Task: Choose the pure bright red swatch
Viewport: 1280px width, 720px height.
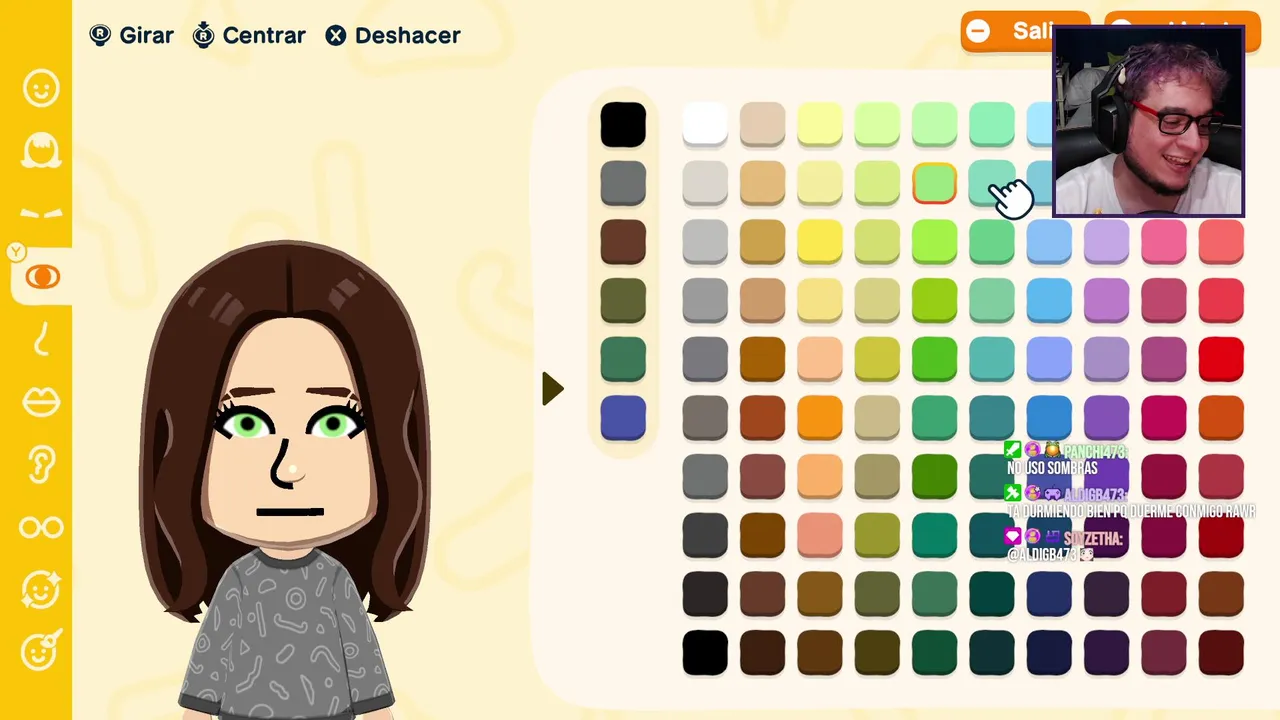Action: pos(1221,360)
